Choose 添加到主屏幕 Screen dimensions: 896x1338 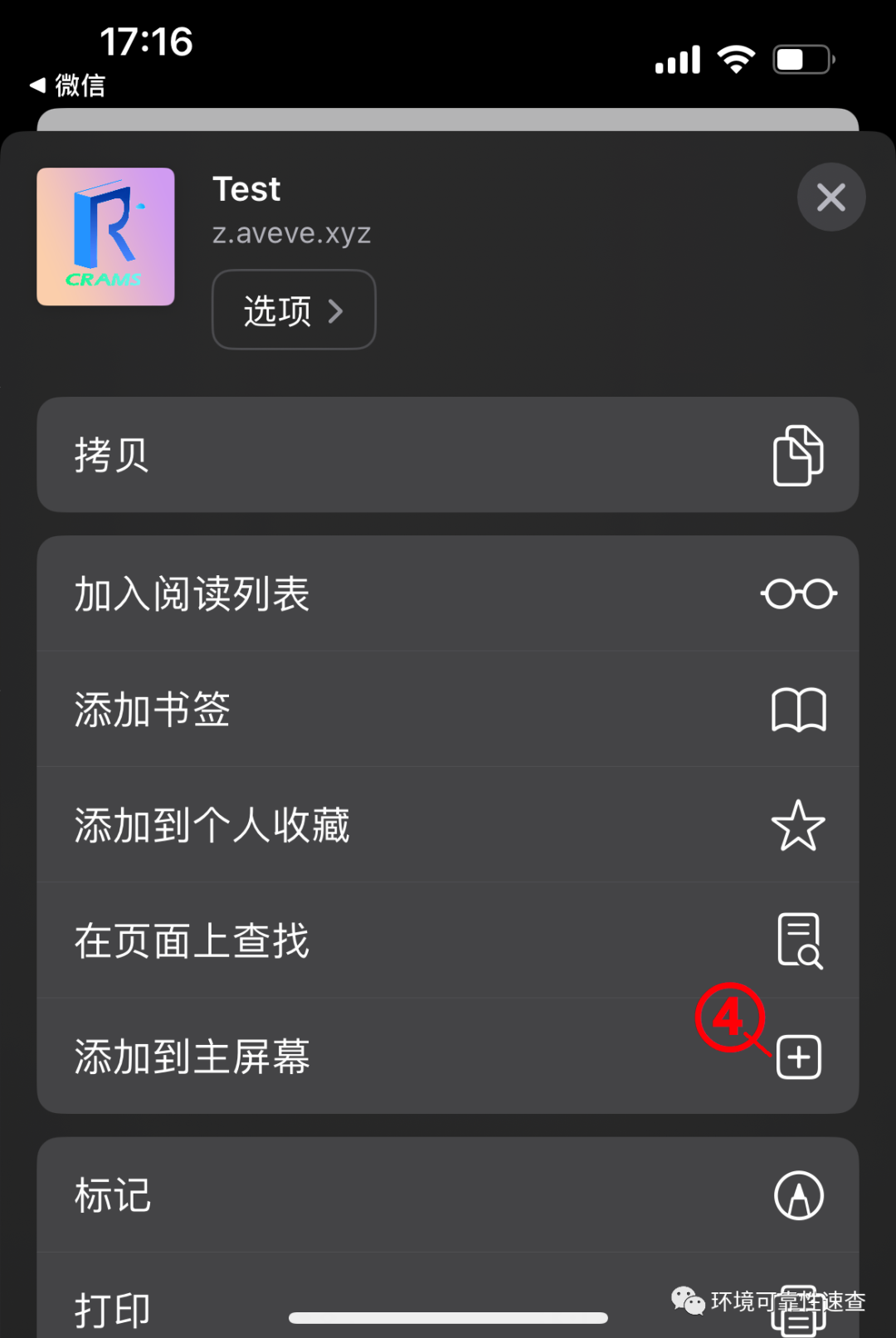pos(447,1057)
